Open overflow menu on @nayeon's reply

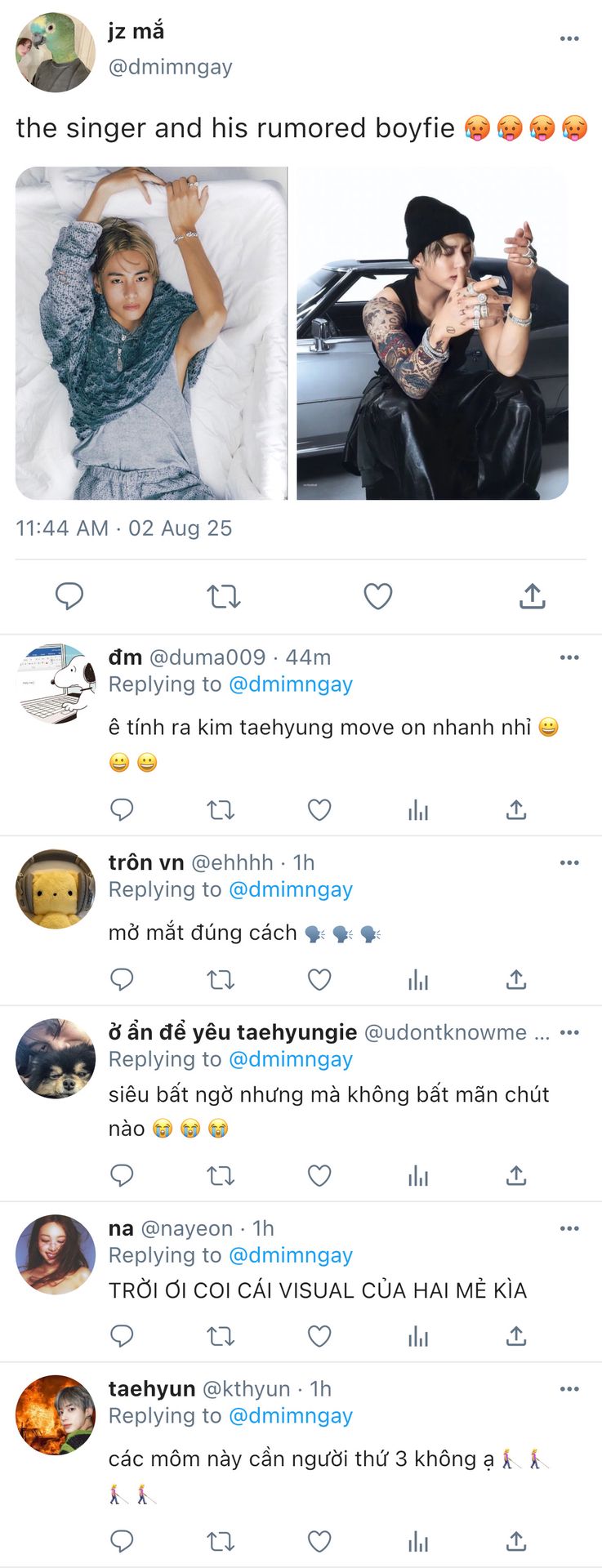tap(569, 1228)
